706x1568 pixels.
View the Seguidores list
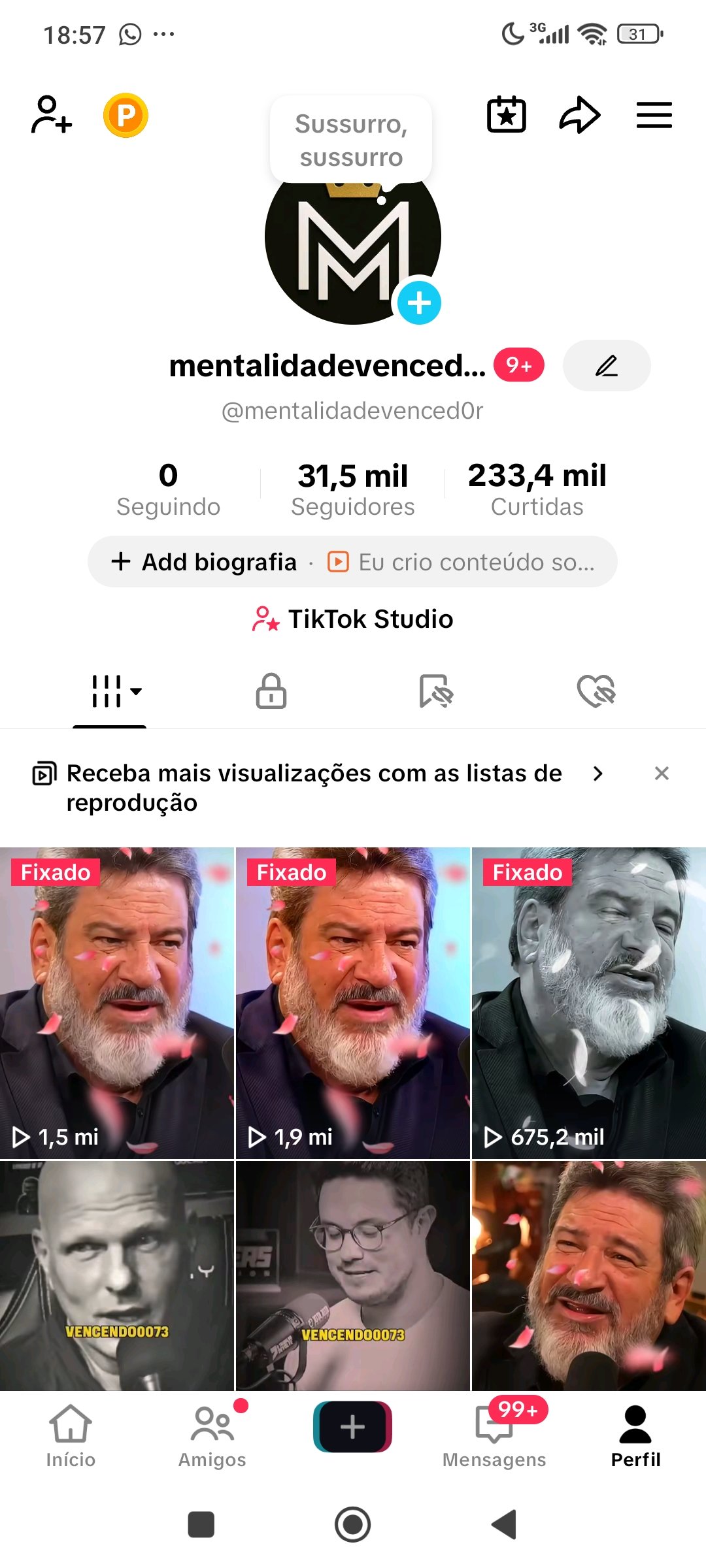pyautogui.click(x=352, y=489)
